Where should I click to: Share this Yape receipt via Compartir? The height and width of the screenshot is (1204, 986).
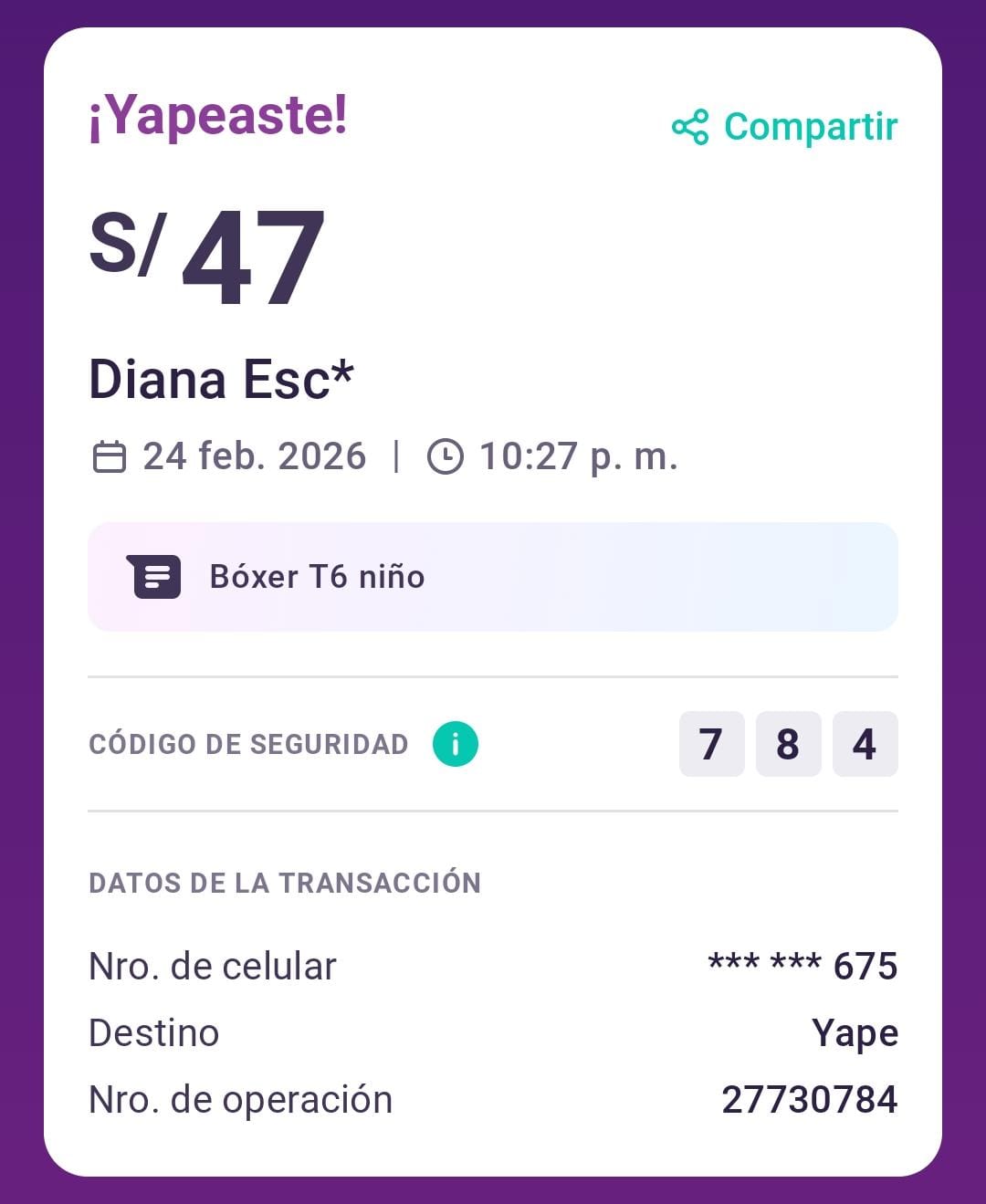tap(785, 127)
